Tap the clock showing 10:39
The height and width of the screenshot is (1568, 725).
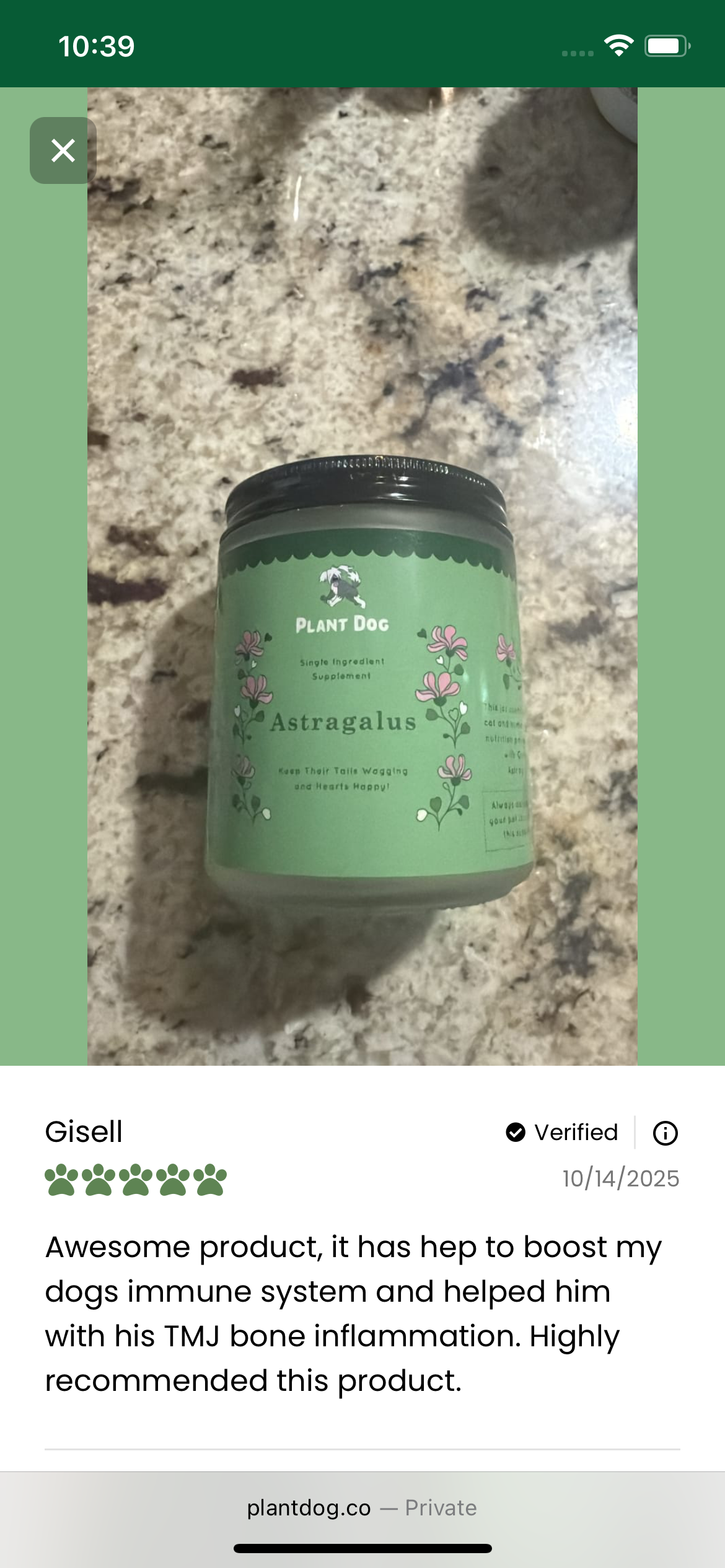click(96, 45)
